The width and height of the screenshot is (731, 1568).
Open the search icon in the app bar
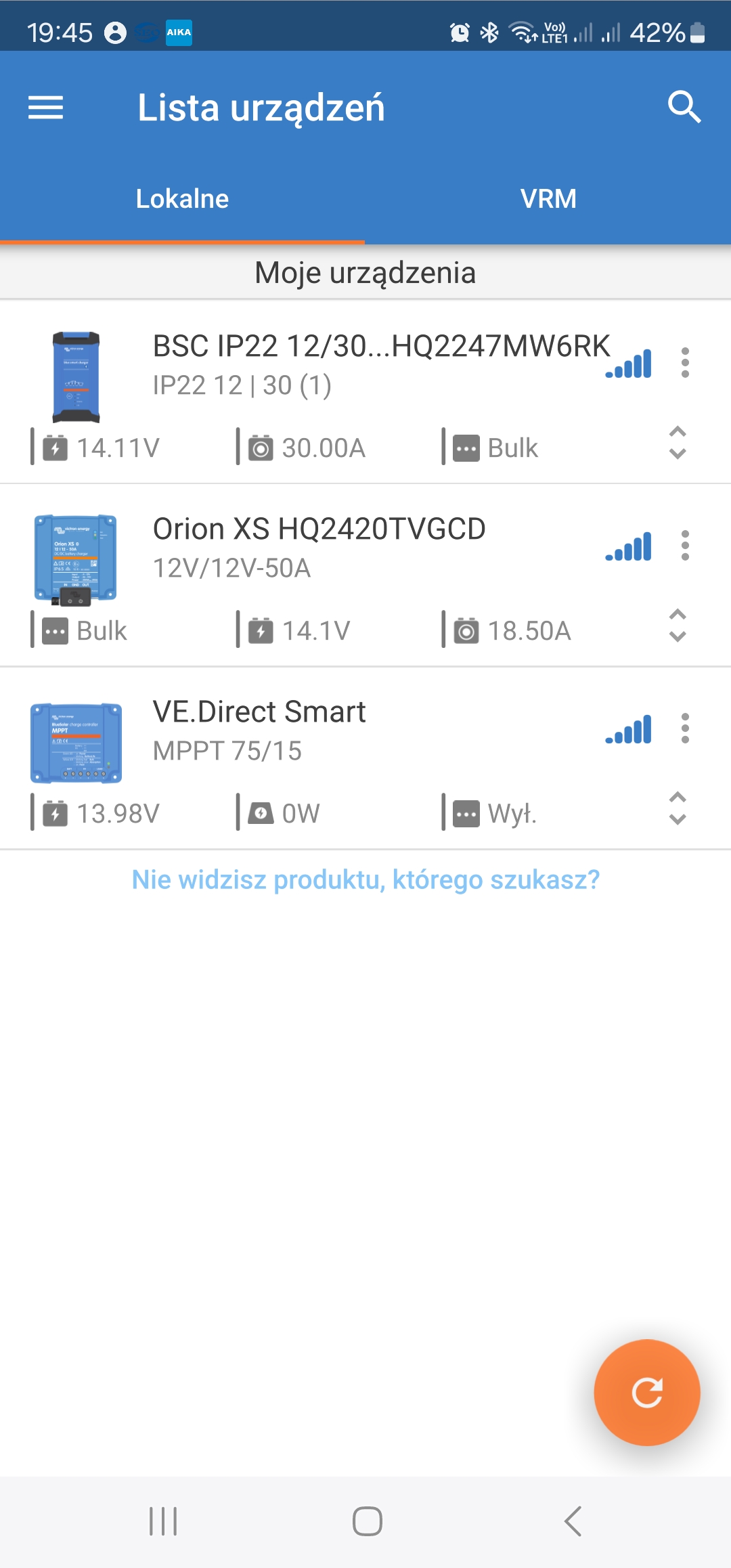(684, 108)
